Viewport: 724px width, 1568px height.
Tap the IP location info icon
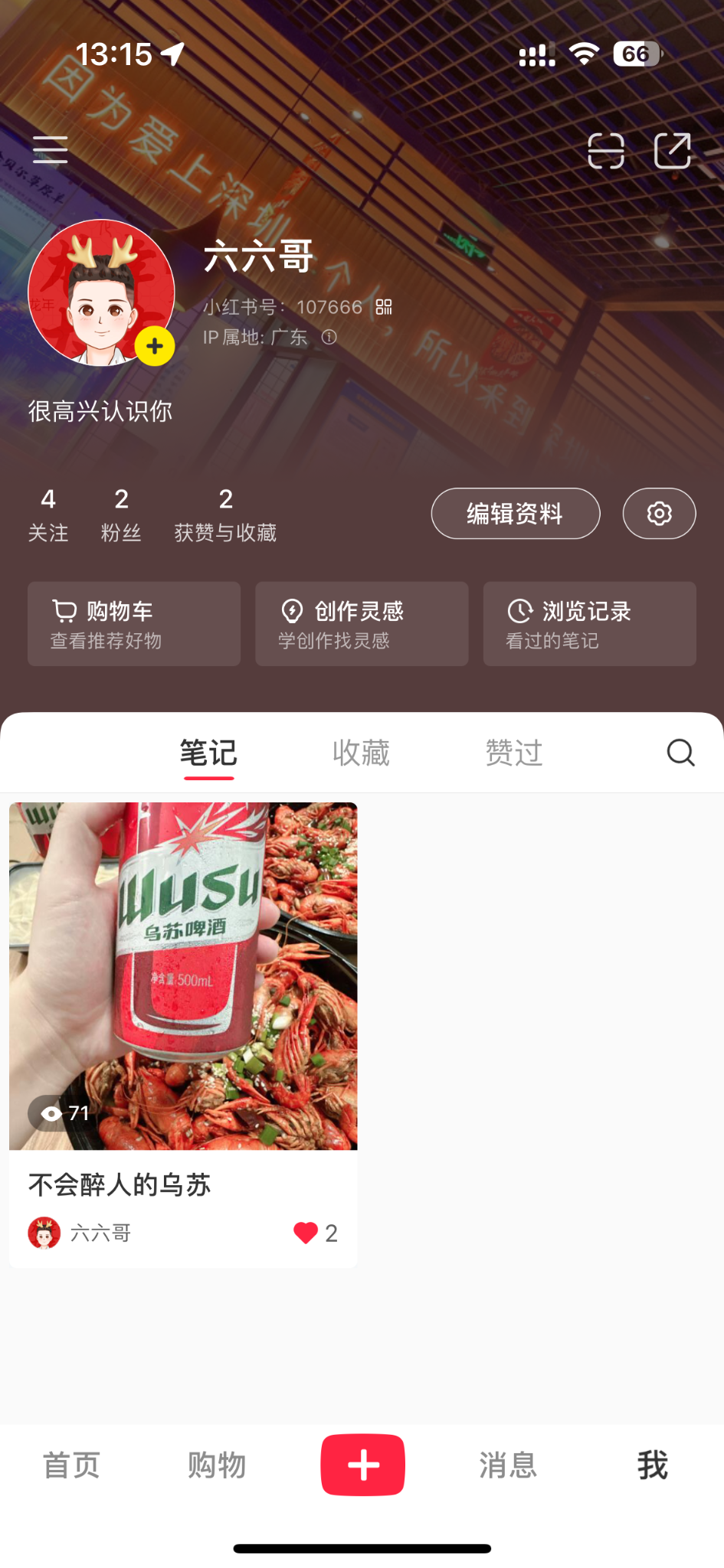[329, 337]
